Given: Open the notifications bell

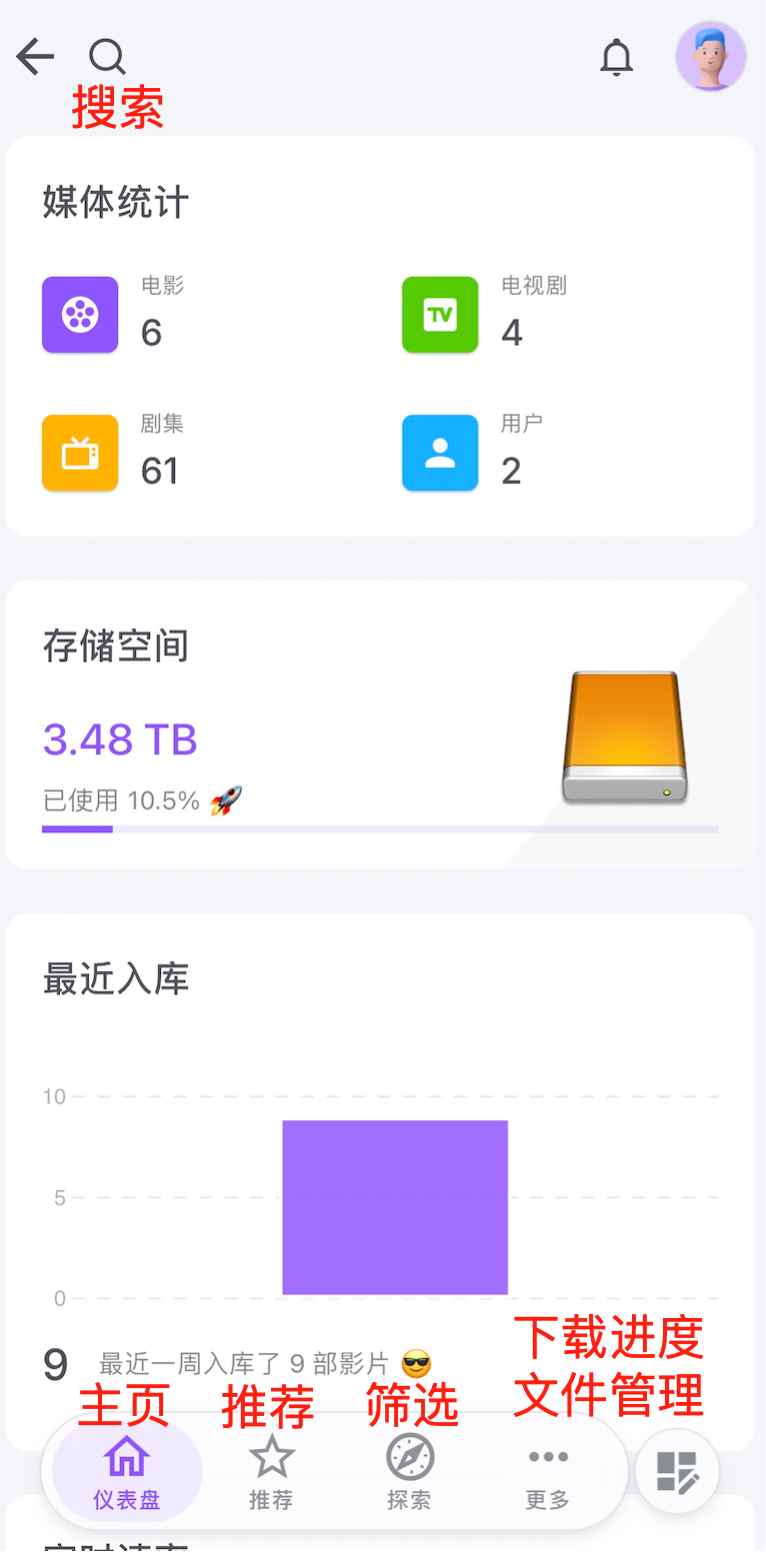Looking at the screenshot, I should (x=616, y=58).
